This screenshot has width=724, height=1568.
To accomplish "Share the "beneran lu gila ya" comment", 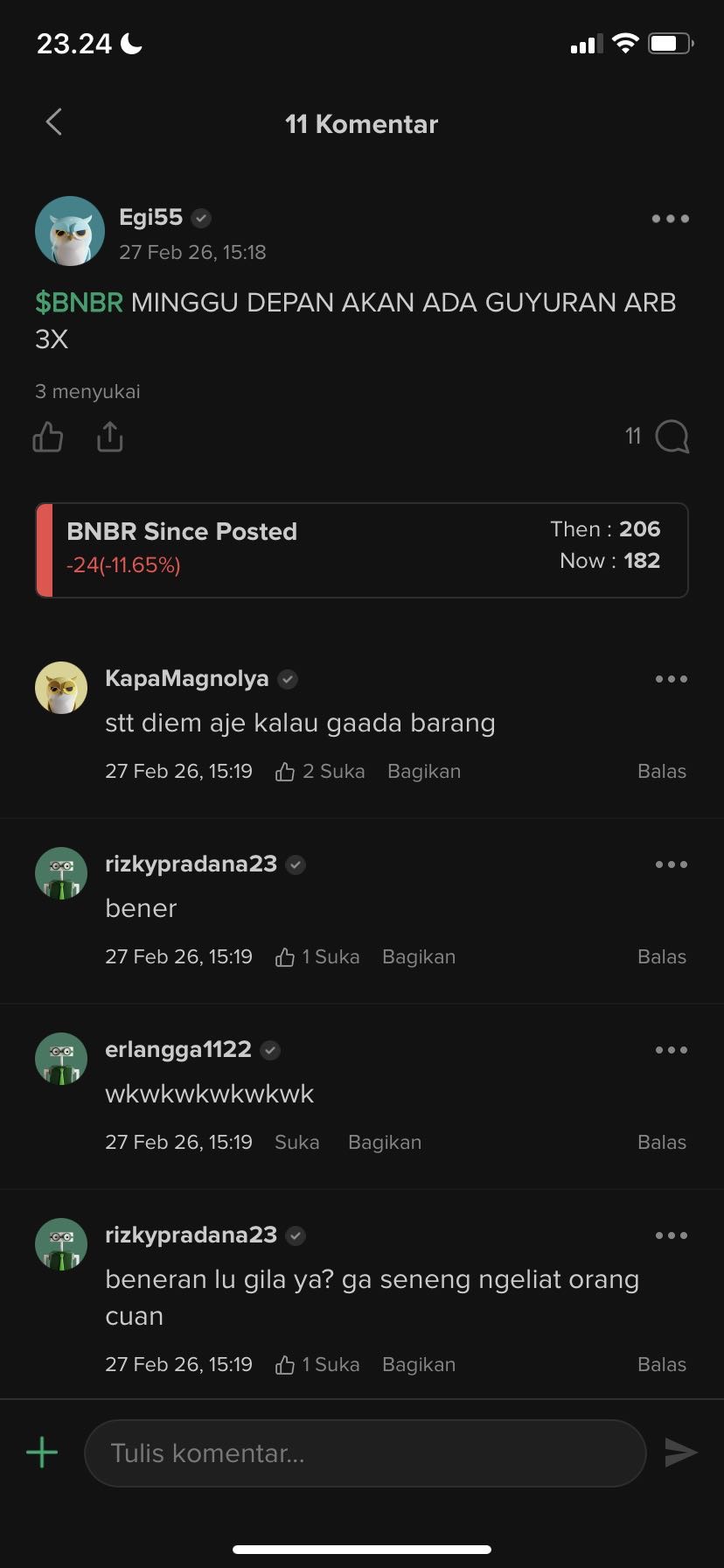I will (418, 1365).
